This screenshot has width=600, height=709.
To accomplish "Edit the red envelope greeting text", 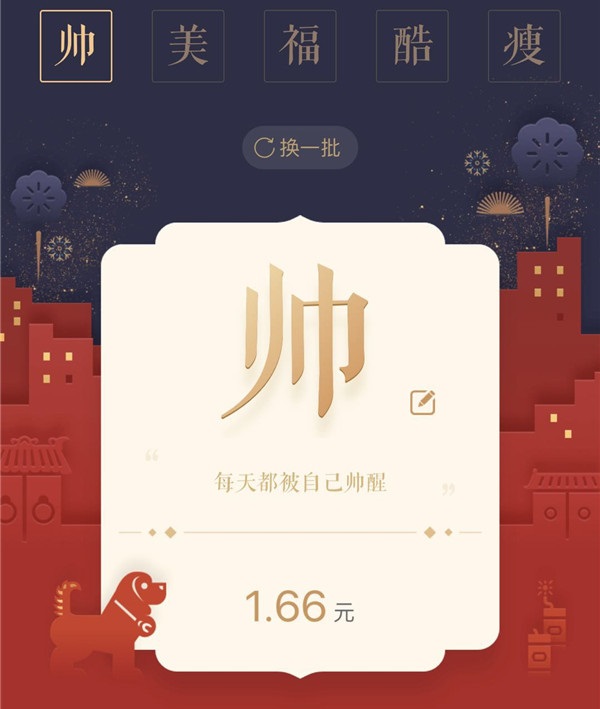I will pyautogui.click(x=423, y=402).
